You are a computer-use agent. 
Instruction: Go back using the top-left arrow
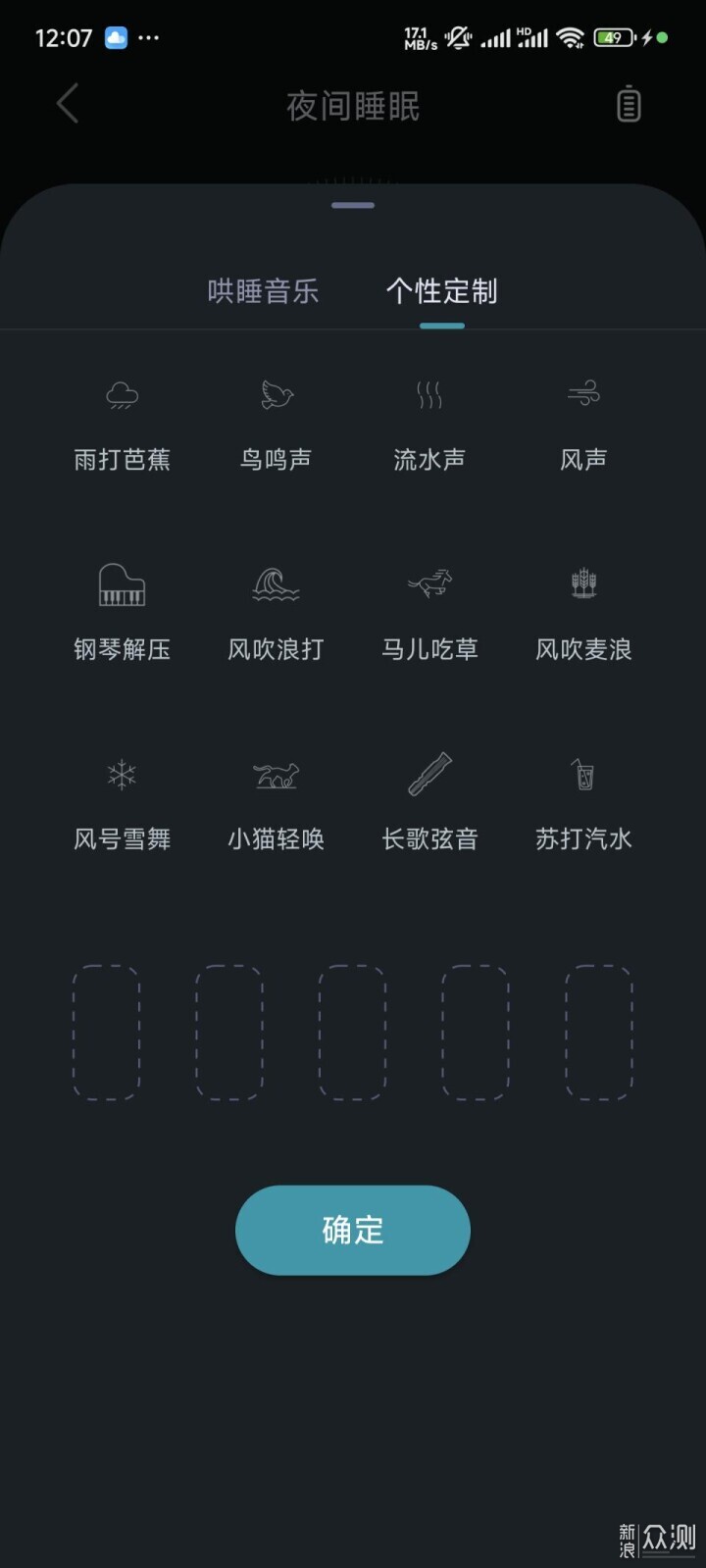pos(67,104)
